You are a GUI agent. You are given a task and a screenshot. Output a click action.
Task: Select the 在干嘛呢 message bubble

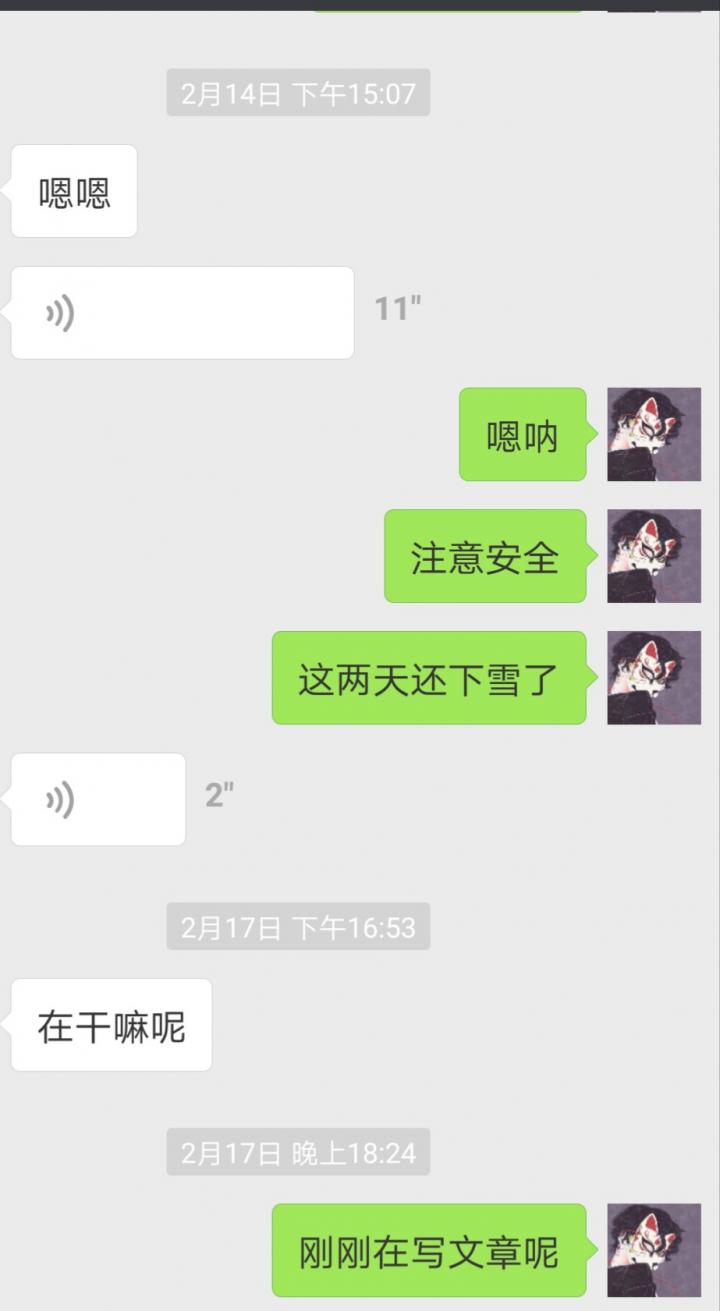[x=111, y=1025]
